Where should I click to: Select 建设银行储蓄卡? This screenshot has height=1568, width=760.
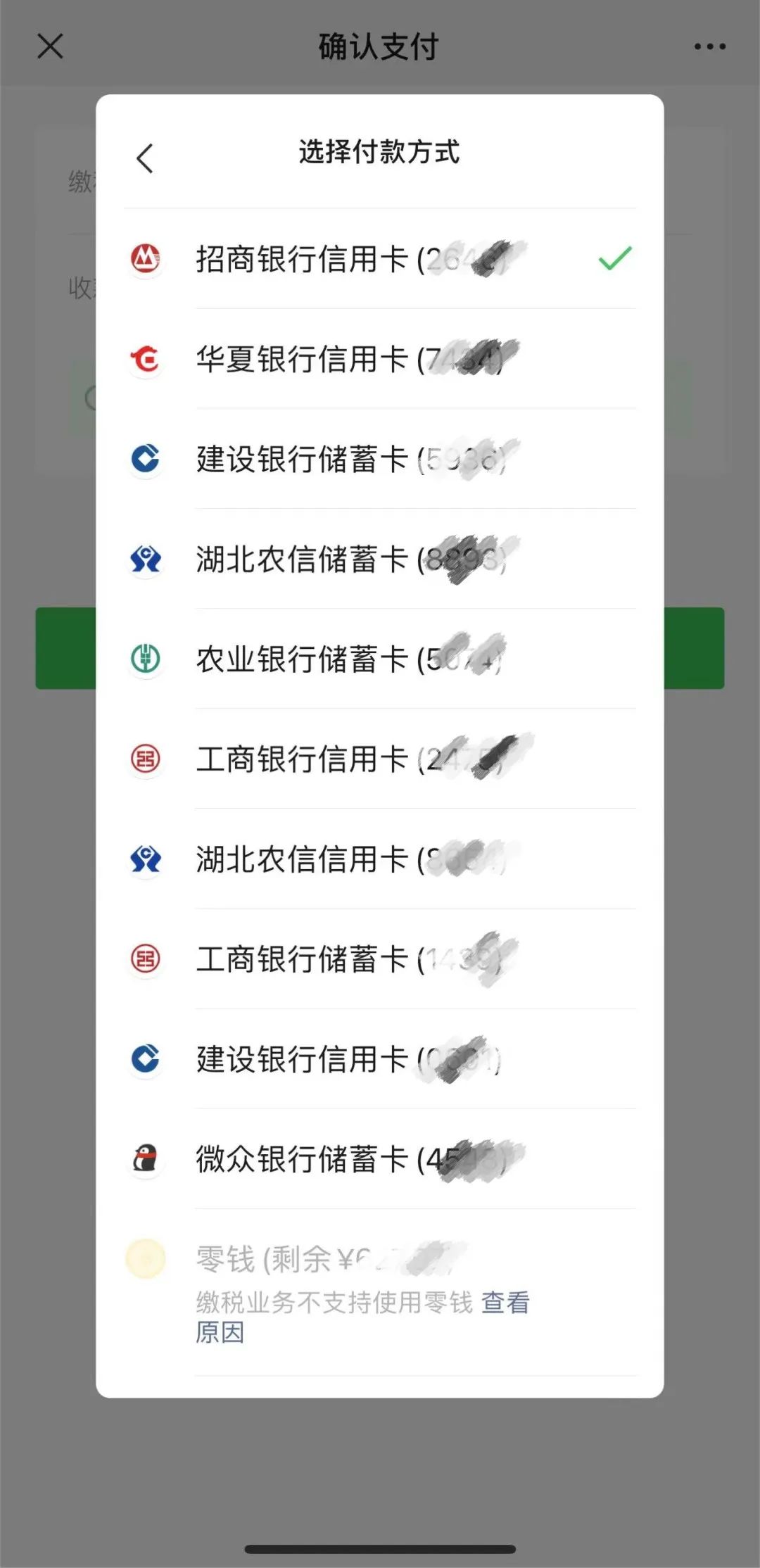[380, 459]
